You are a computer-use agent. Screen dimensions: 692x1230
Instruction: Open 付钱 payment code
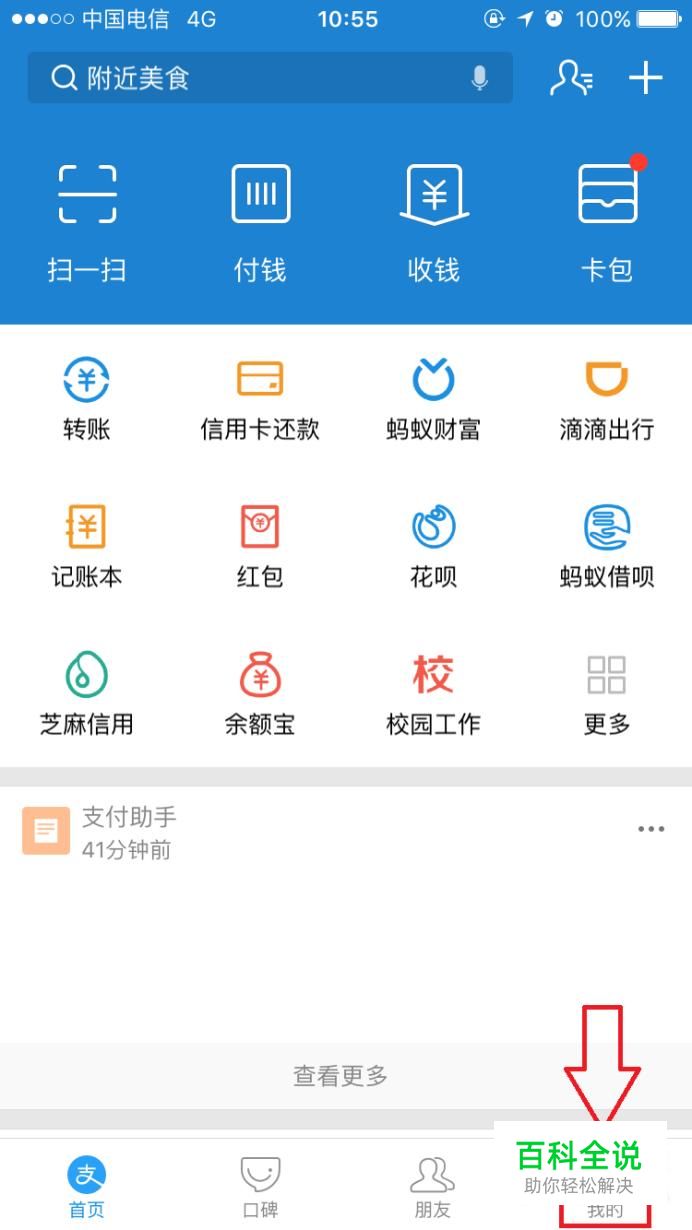pos(260,220)
